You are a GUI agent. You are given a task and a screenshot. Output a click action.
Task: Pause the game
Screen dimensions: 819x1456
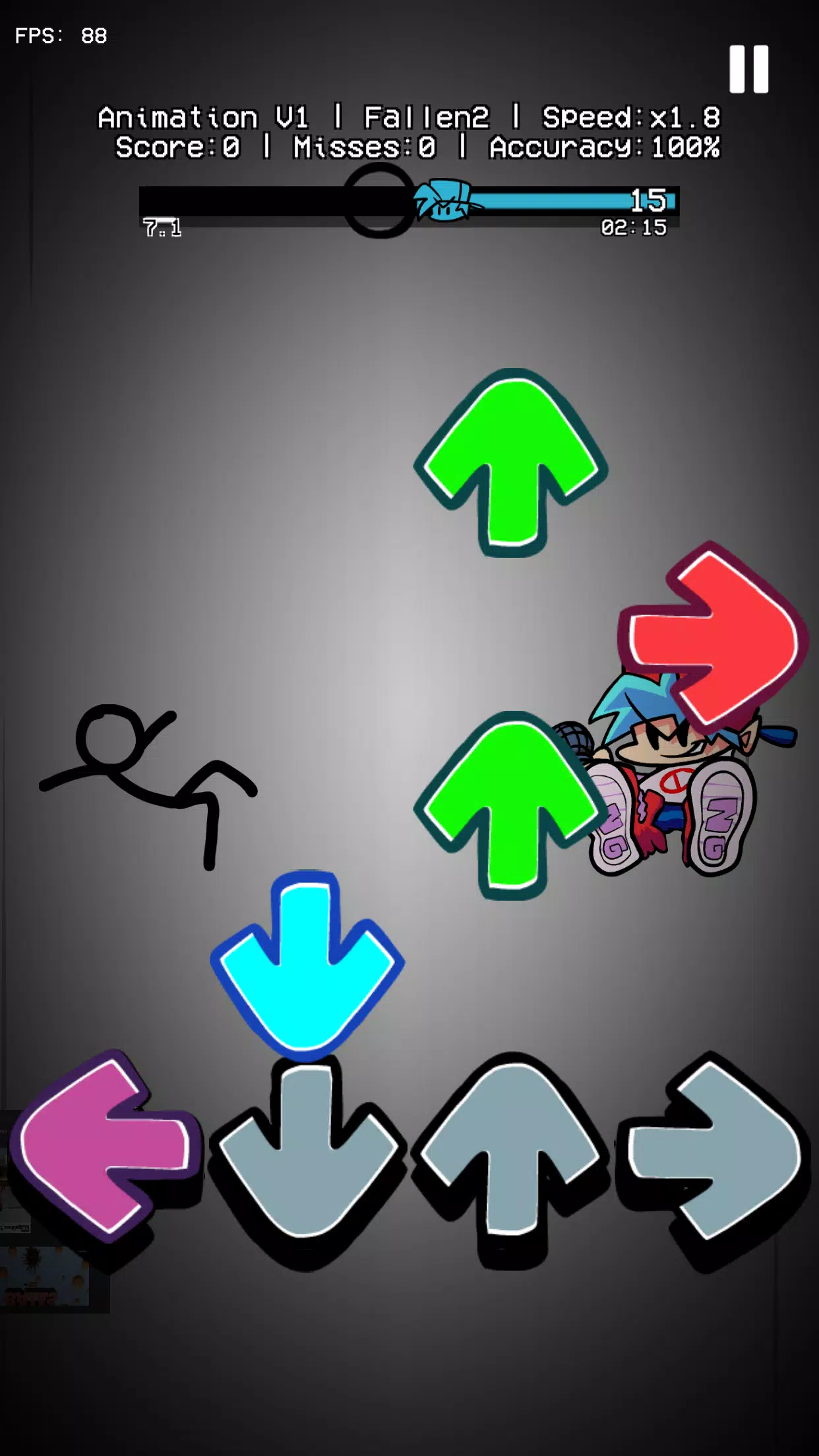[748, 69]
